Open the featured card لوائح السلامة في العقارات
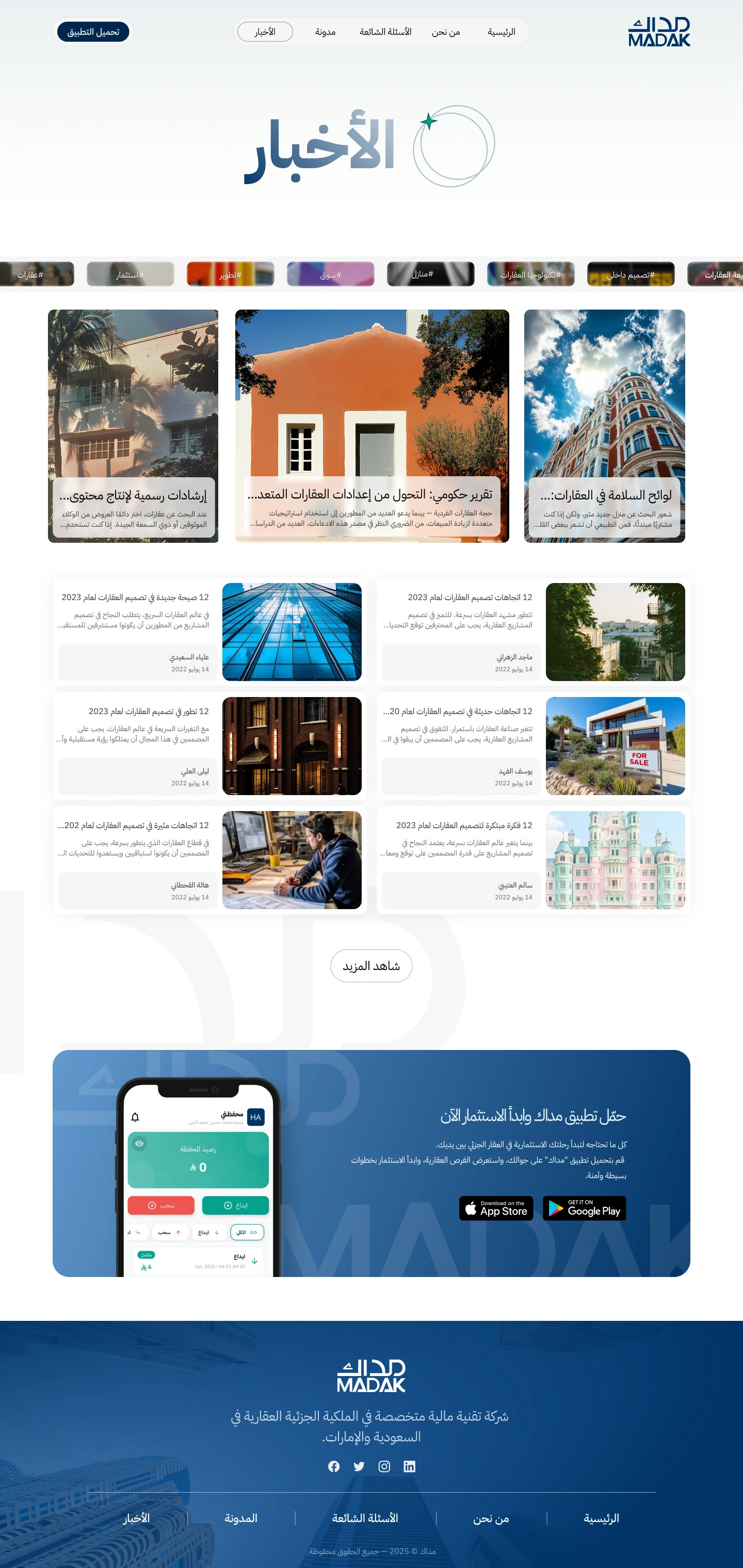The image size is (743, 1568). coord(604,426)
